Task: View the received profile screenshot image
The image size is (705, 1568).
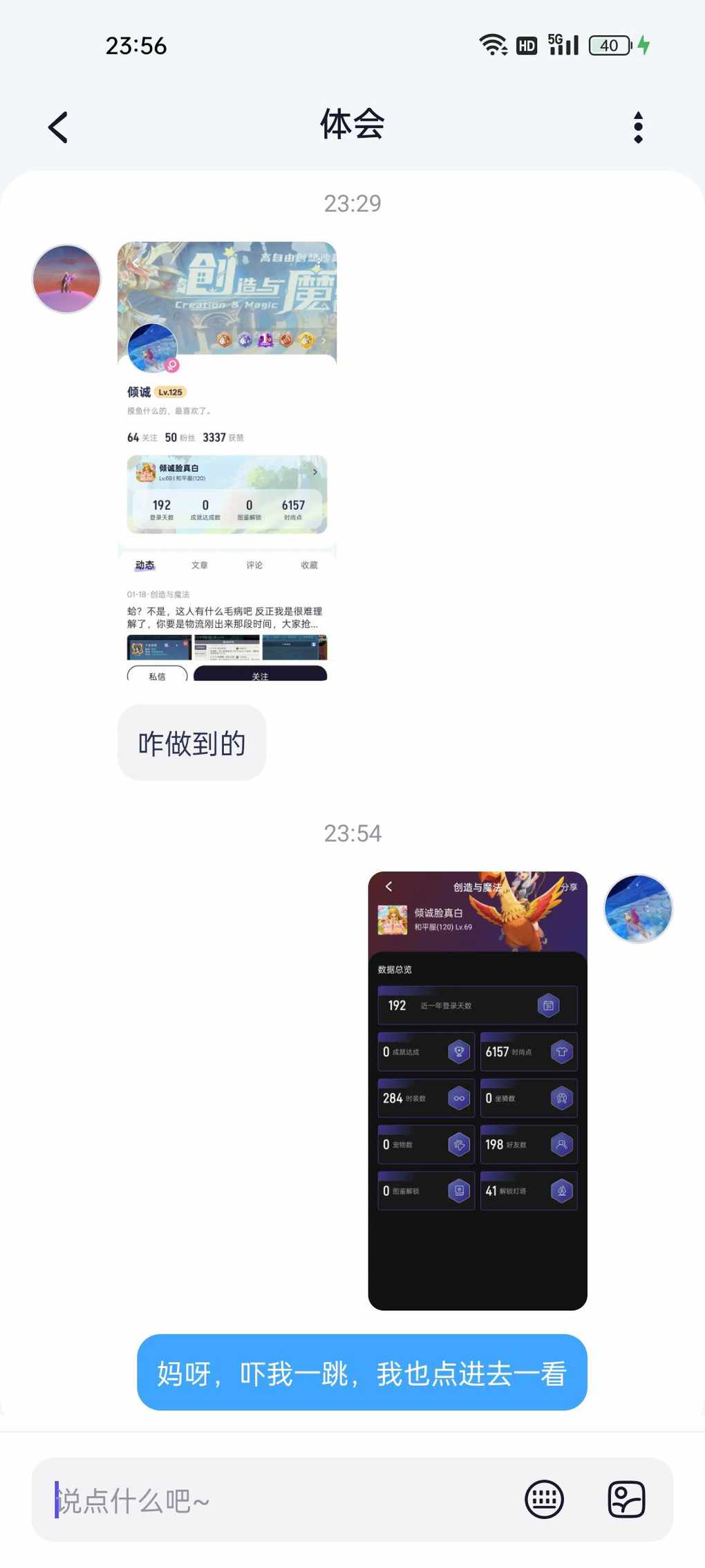Action: click(x=227, y=461)
